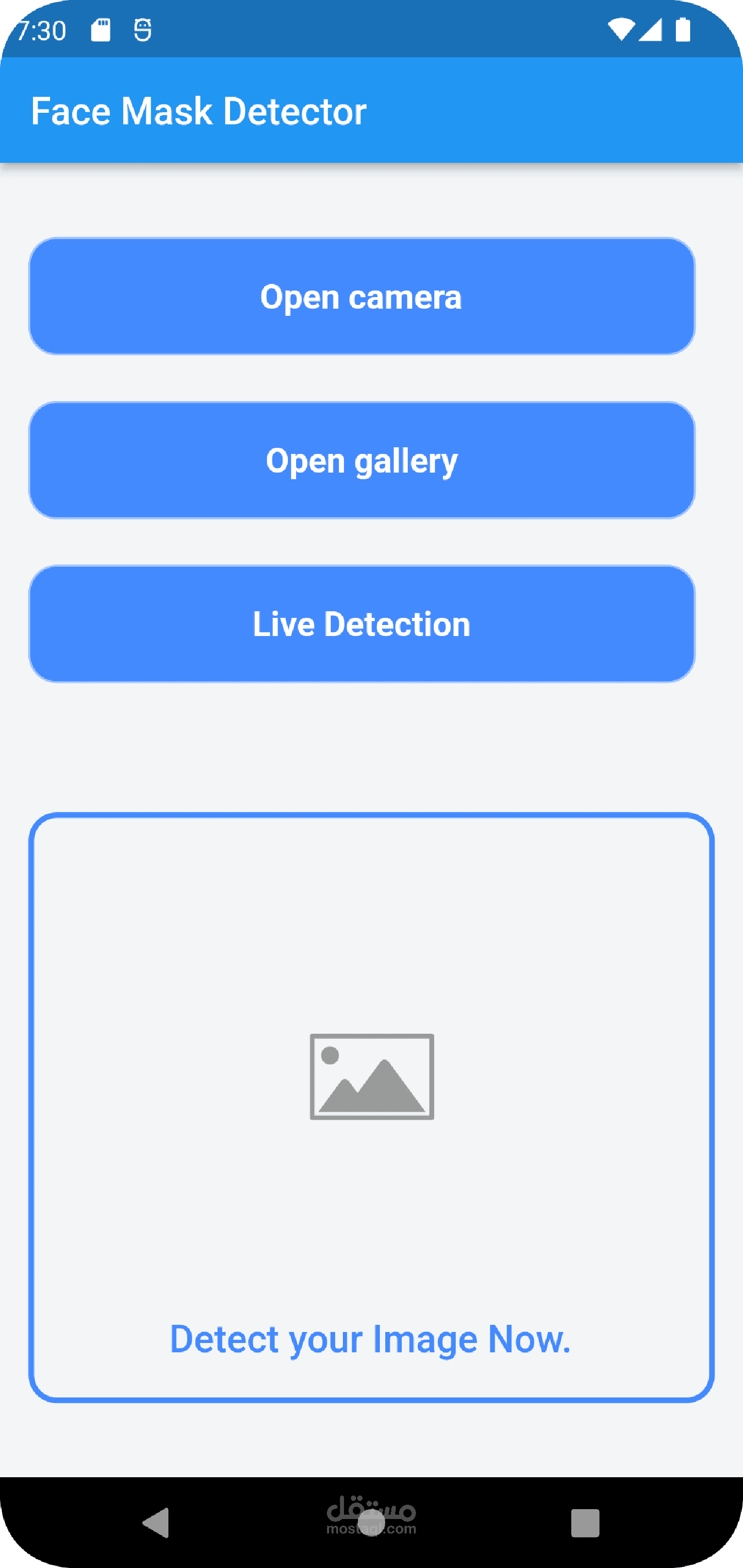Open recent apps with the square button
Viewport: 743px width, 1568px height.
click(x=585, y=1523)
